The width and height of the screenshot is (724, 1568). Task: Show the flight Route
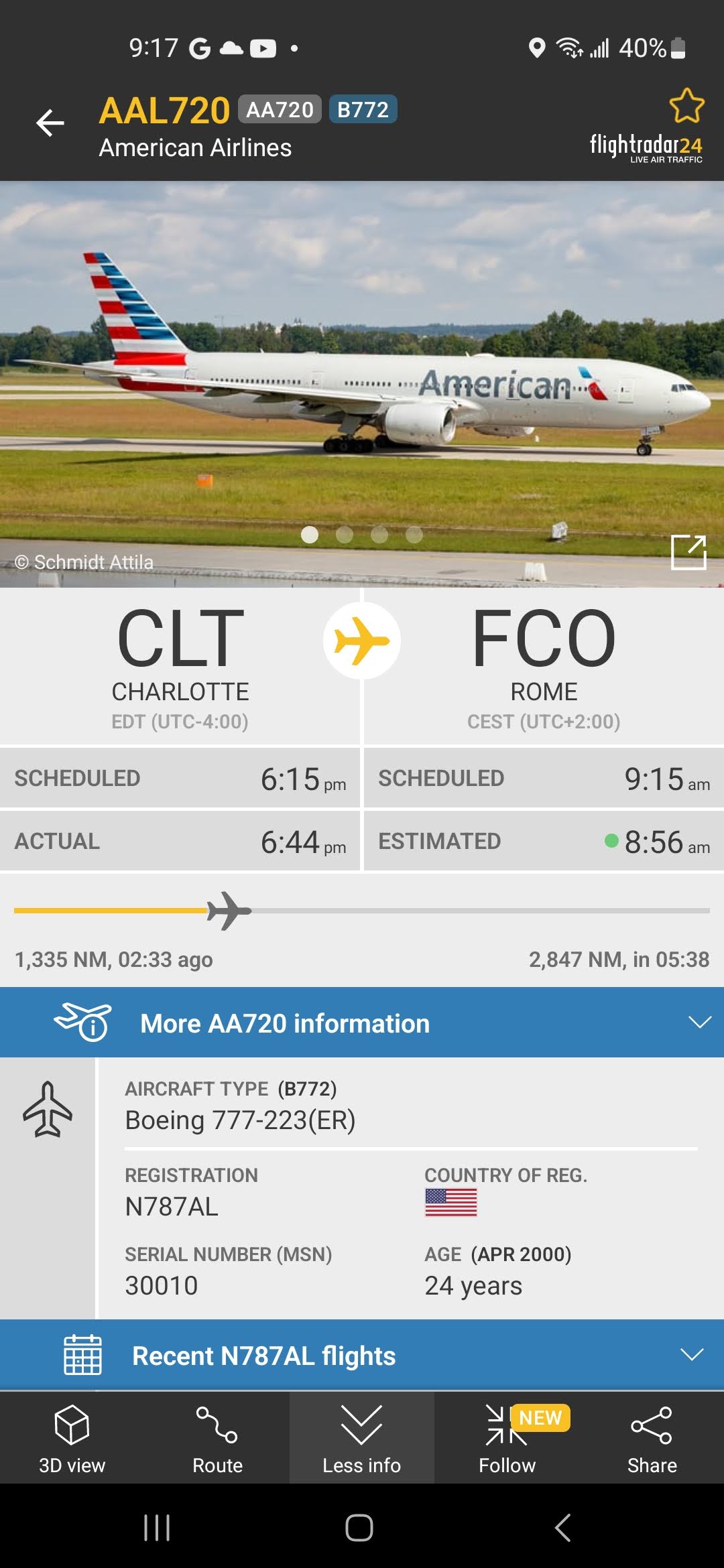pyautogui.click(x=217, y=1437)
